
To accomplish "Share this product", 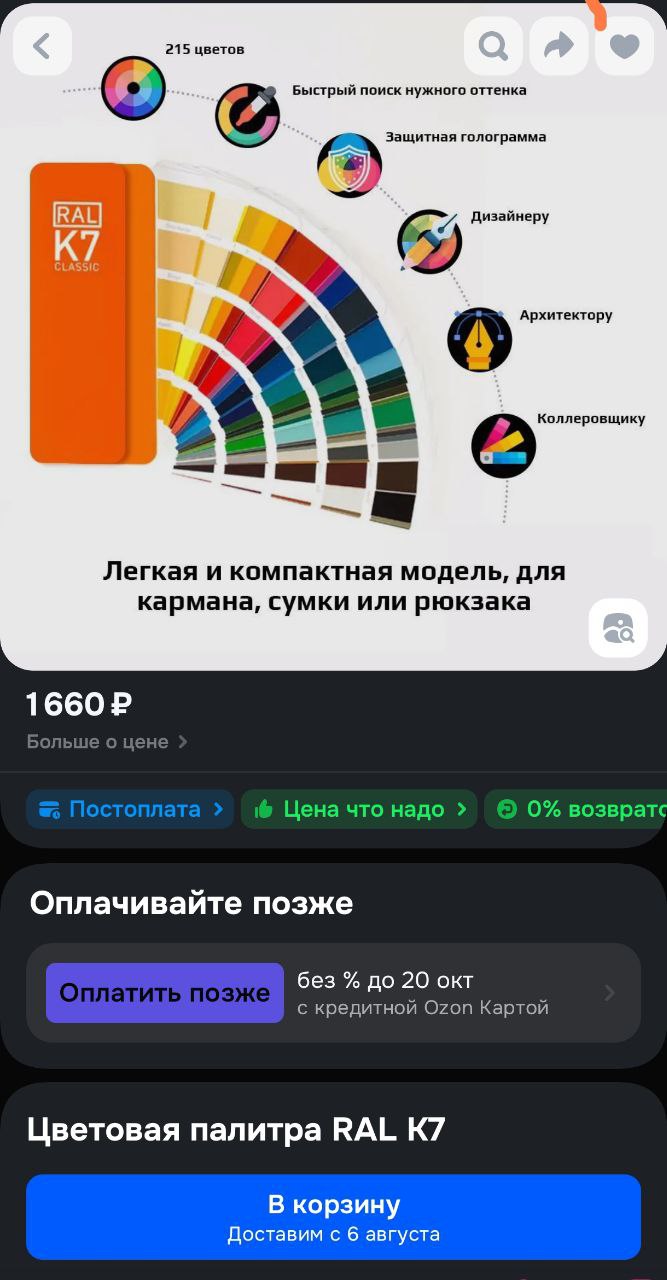I will [559, 46].
